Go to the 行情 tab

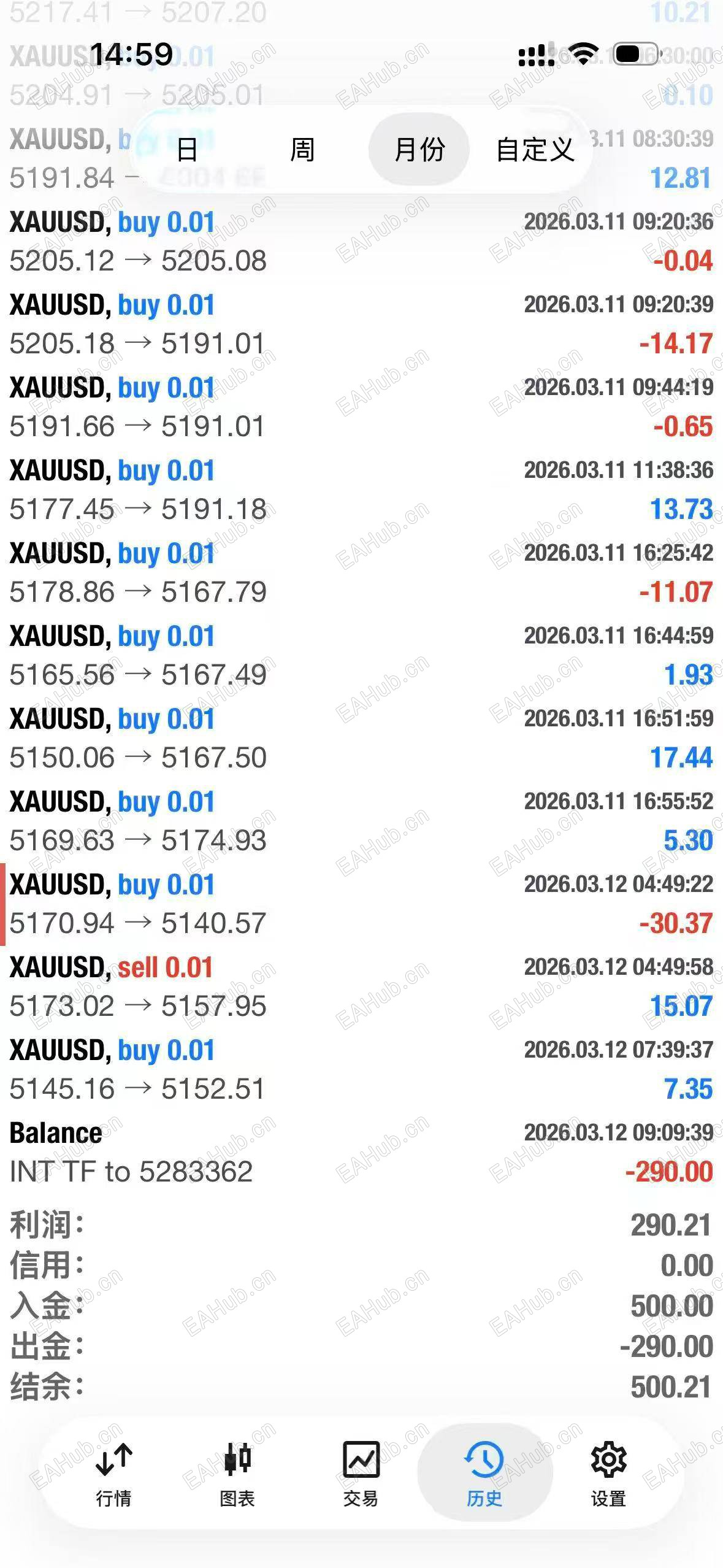click(114, 1474)
